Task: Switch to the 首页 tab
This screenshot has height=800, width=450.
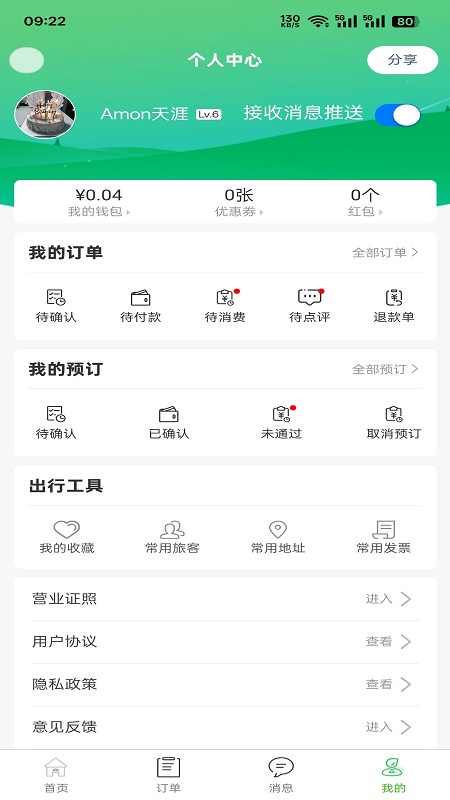Action: pyautogui.click(x=56, y=775)
